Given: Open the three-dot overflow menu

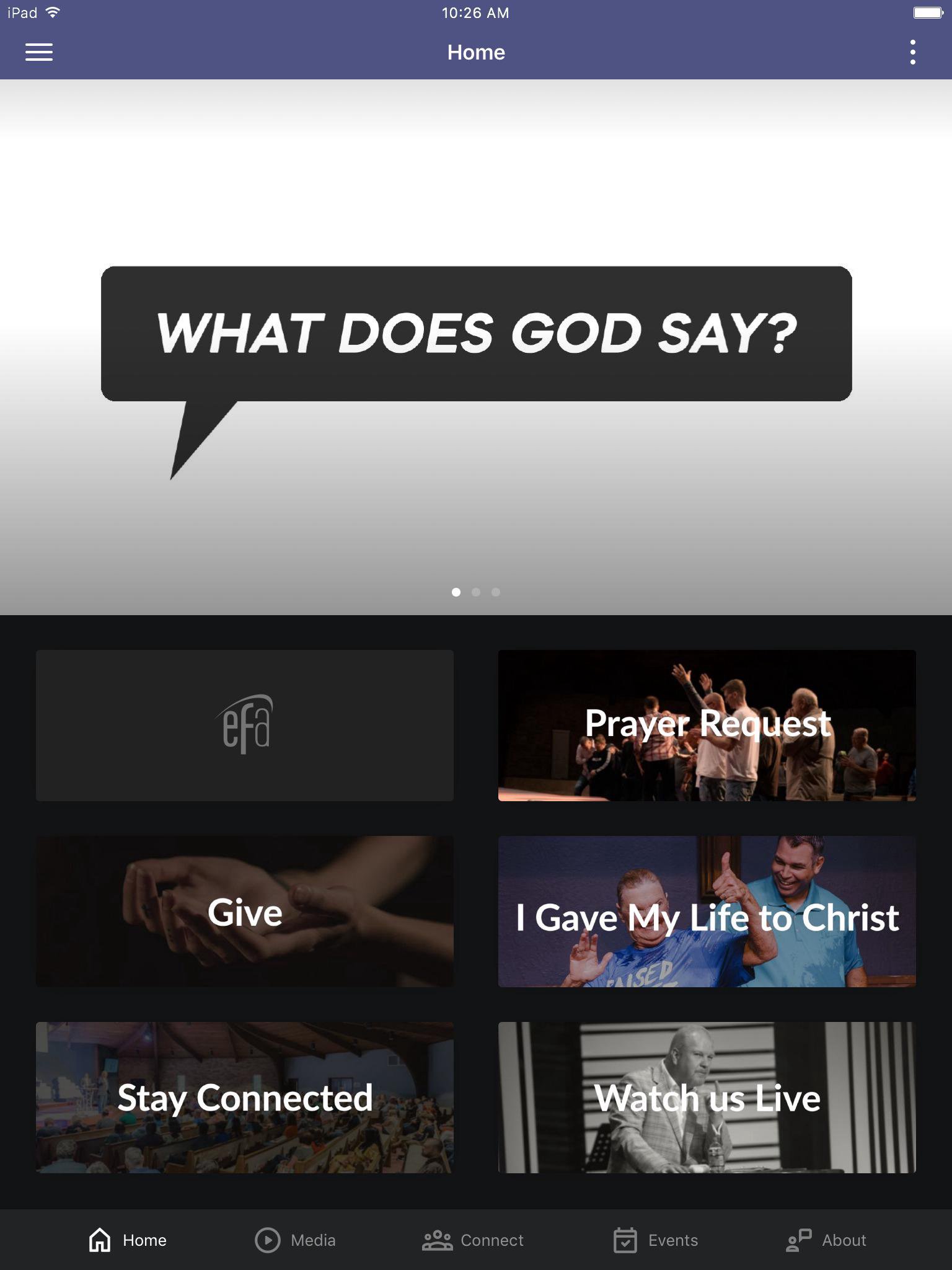Looking at the screenshot, I should (912, 52).
